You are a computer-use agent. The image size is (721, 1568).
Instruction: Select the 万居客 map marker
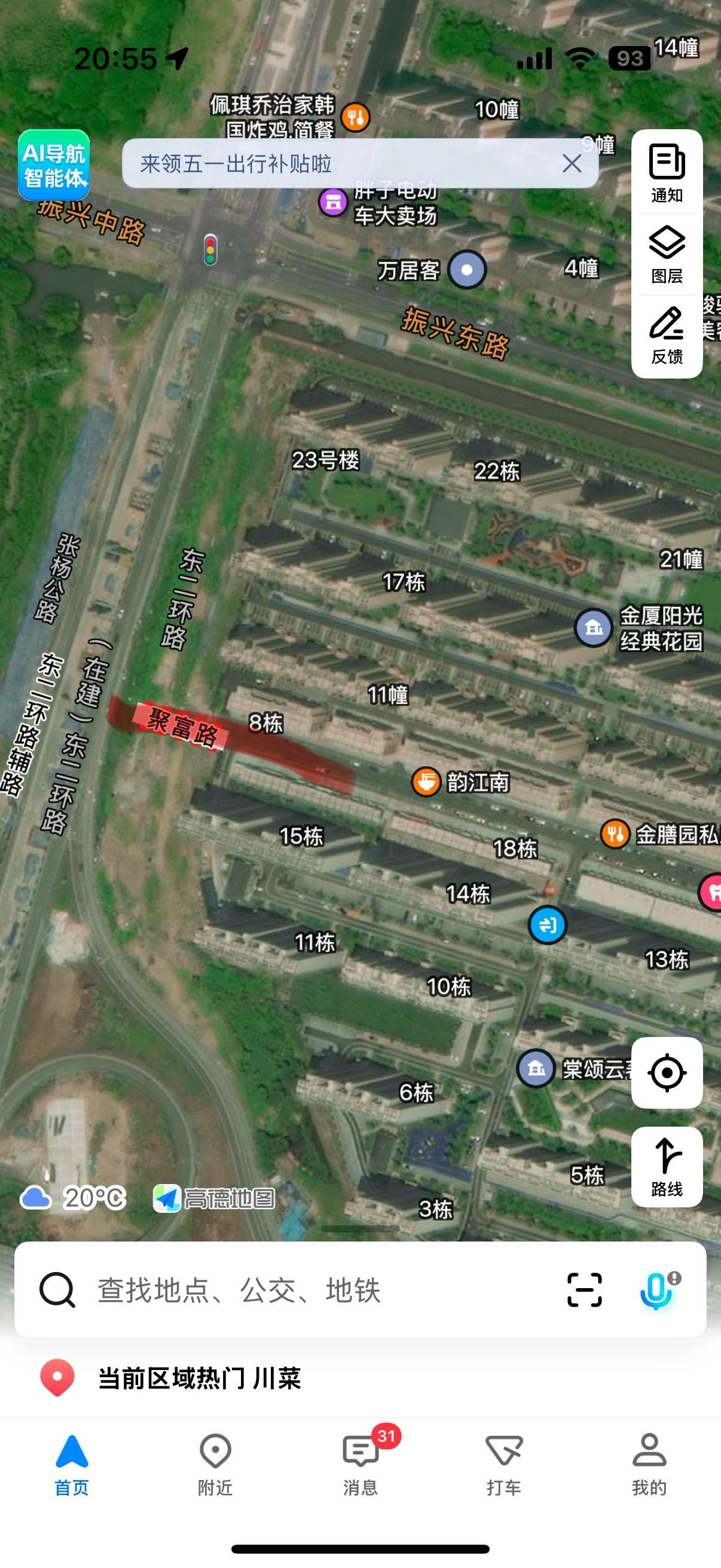[x=467, y=270]
